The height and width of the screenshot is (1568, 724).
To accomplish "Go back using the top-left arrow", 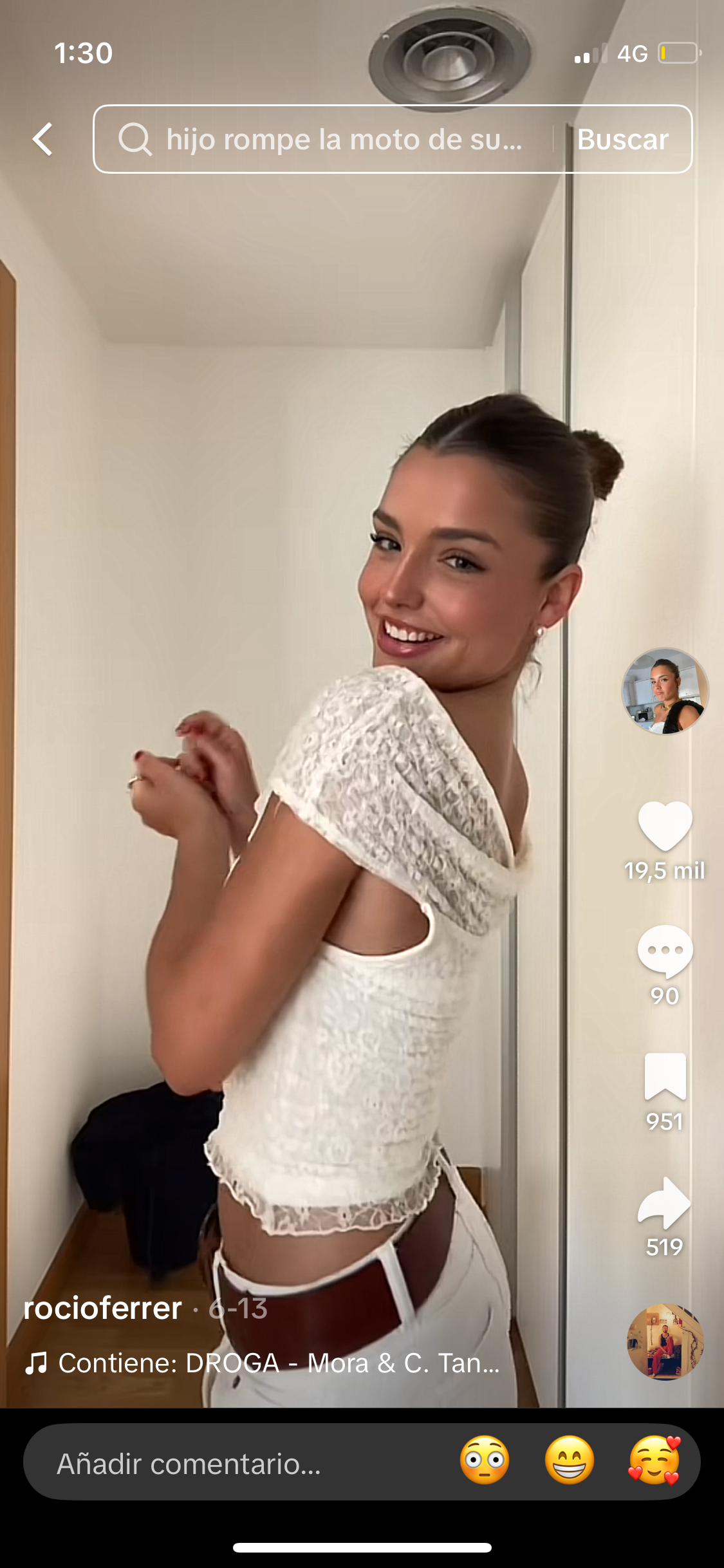I will click(x=42, y=139).
